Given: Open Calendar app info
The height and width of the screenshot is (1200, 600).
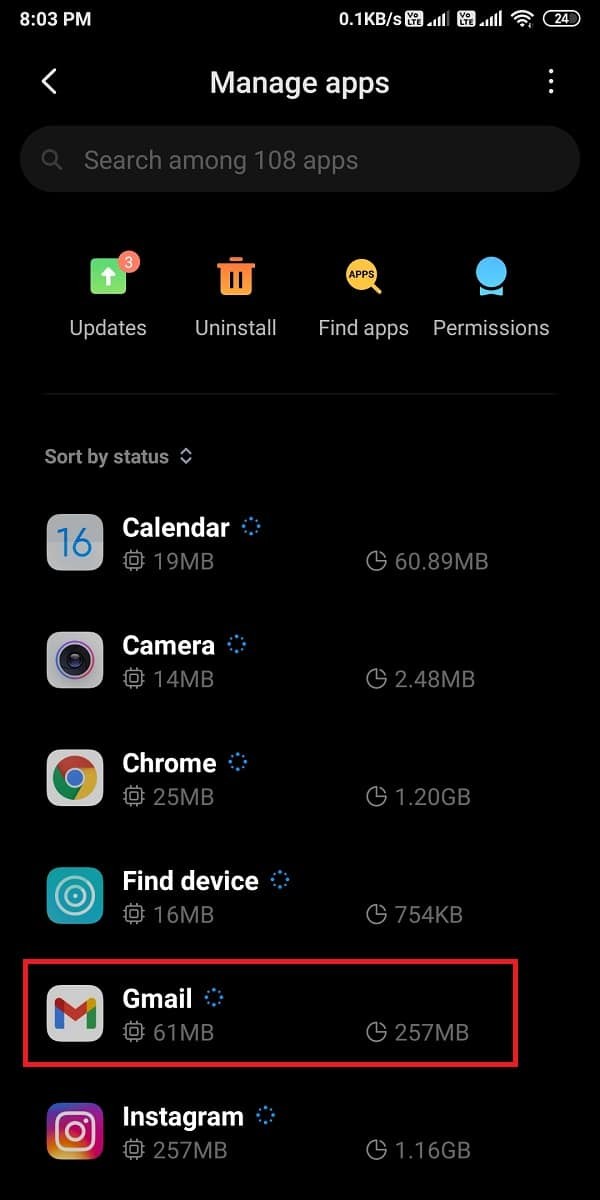Looking at the screenshot, I should 300,543.
